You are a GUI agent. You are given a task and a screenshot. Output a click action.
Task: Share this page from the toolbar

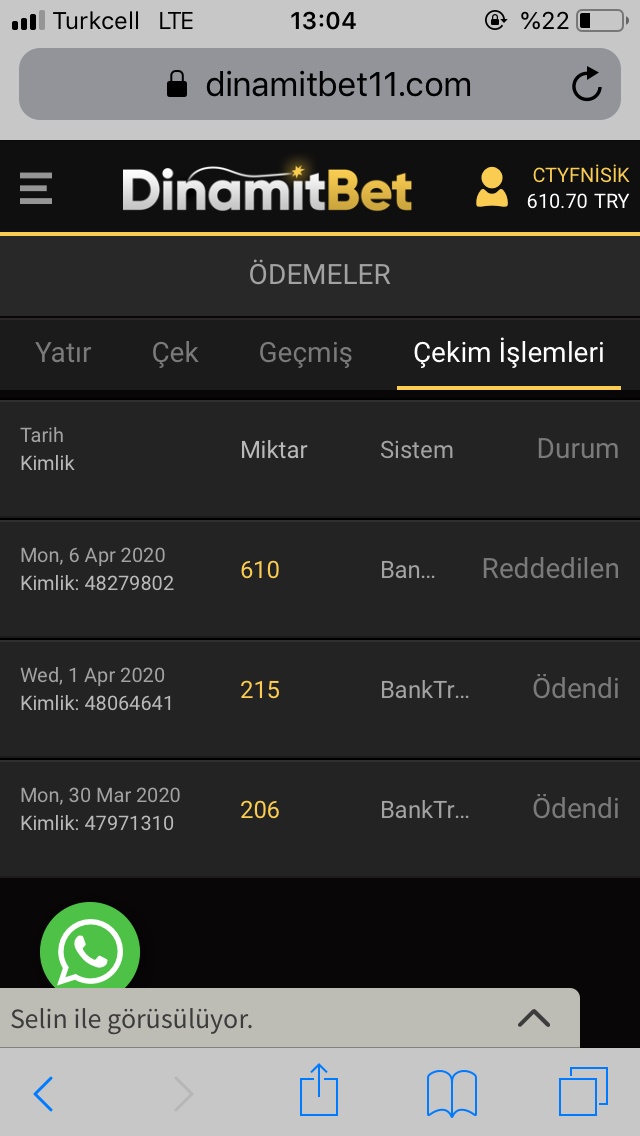click(x=319, y=1090)
